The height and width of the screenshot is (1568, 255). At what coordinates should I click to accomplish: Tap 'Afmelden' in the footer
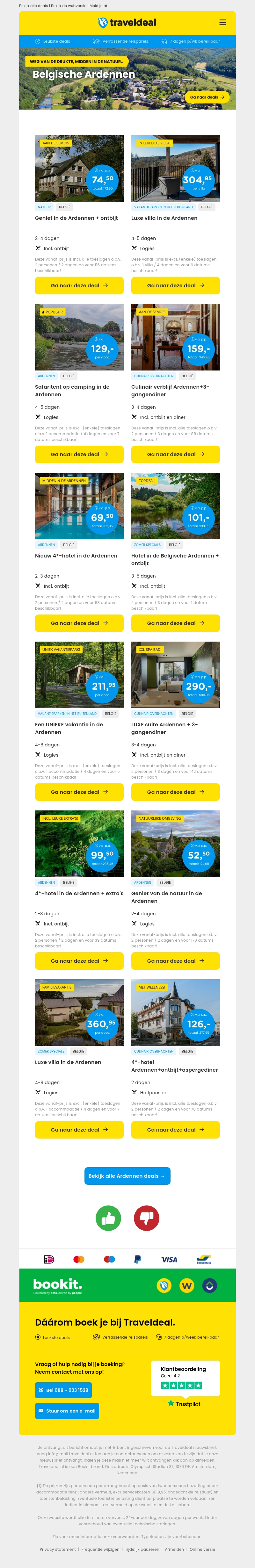pos(174,1550)
